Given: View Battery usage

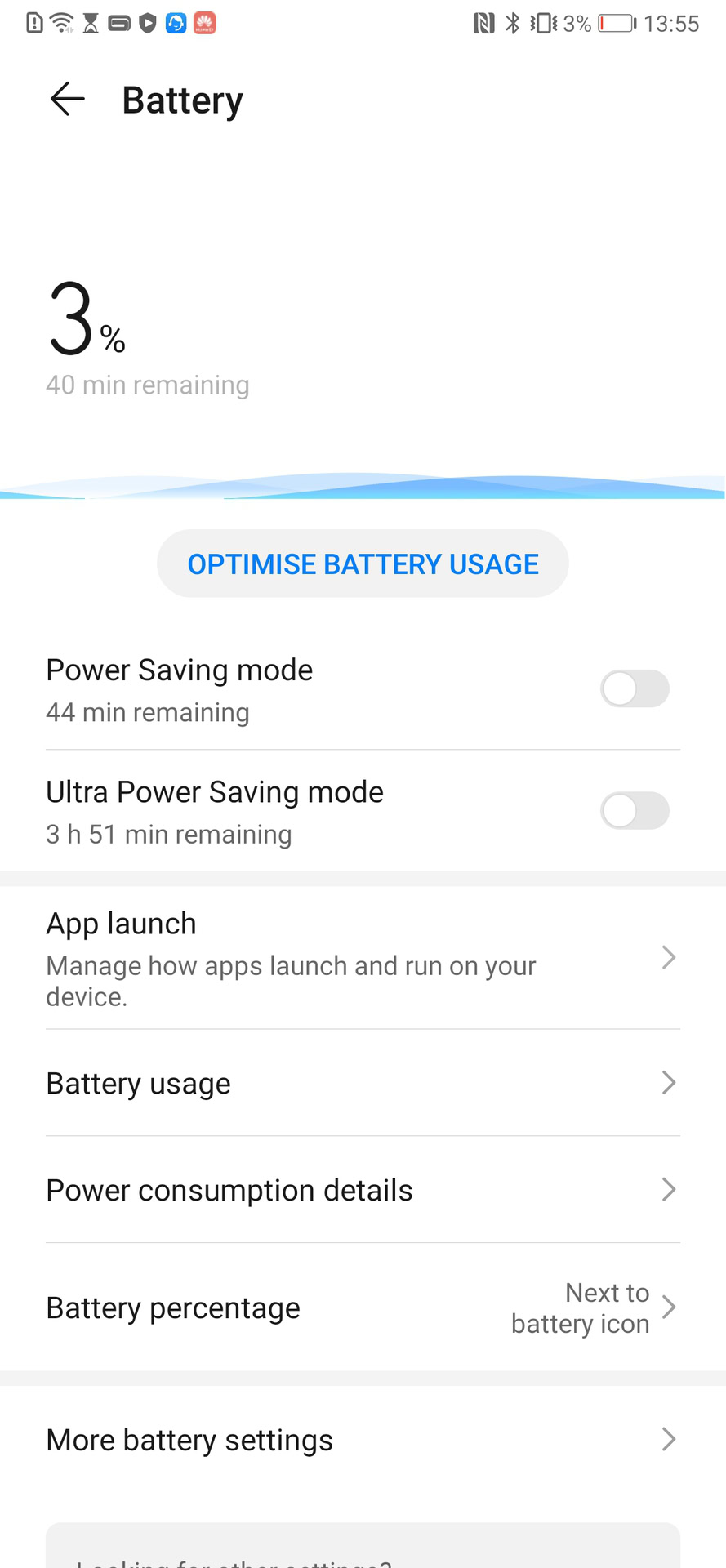Looking at the screenshot, I should click(363, 1083).
